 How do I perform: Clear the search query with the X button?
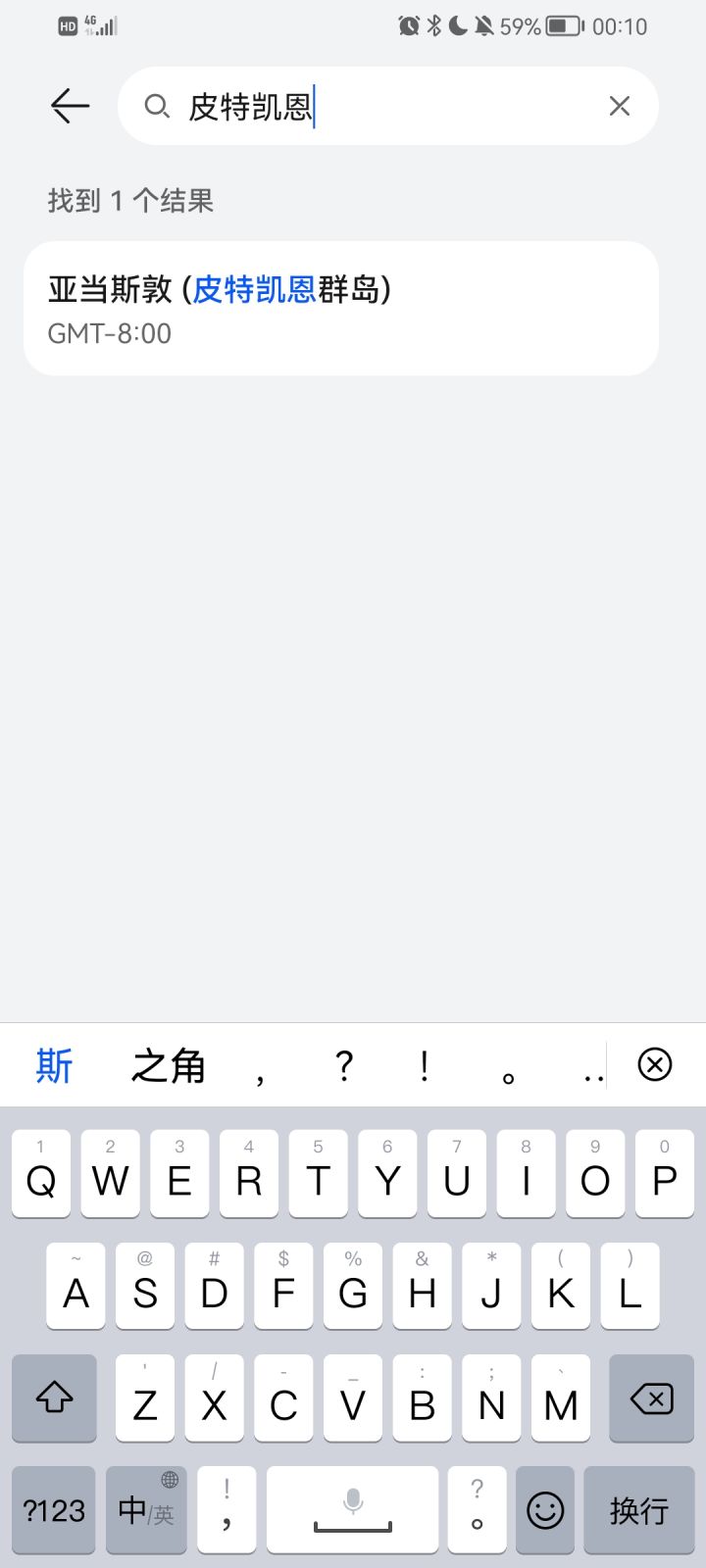pos(619,106)
